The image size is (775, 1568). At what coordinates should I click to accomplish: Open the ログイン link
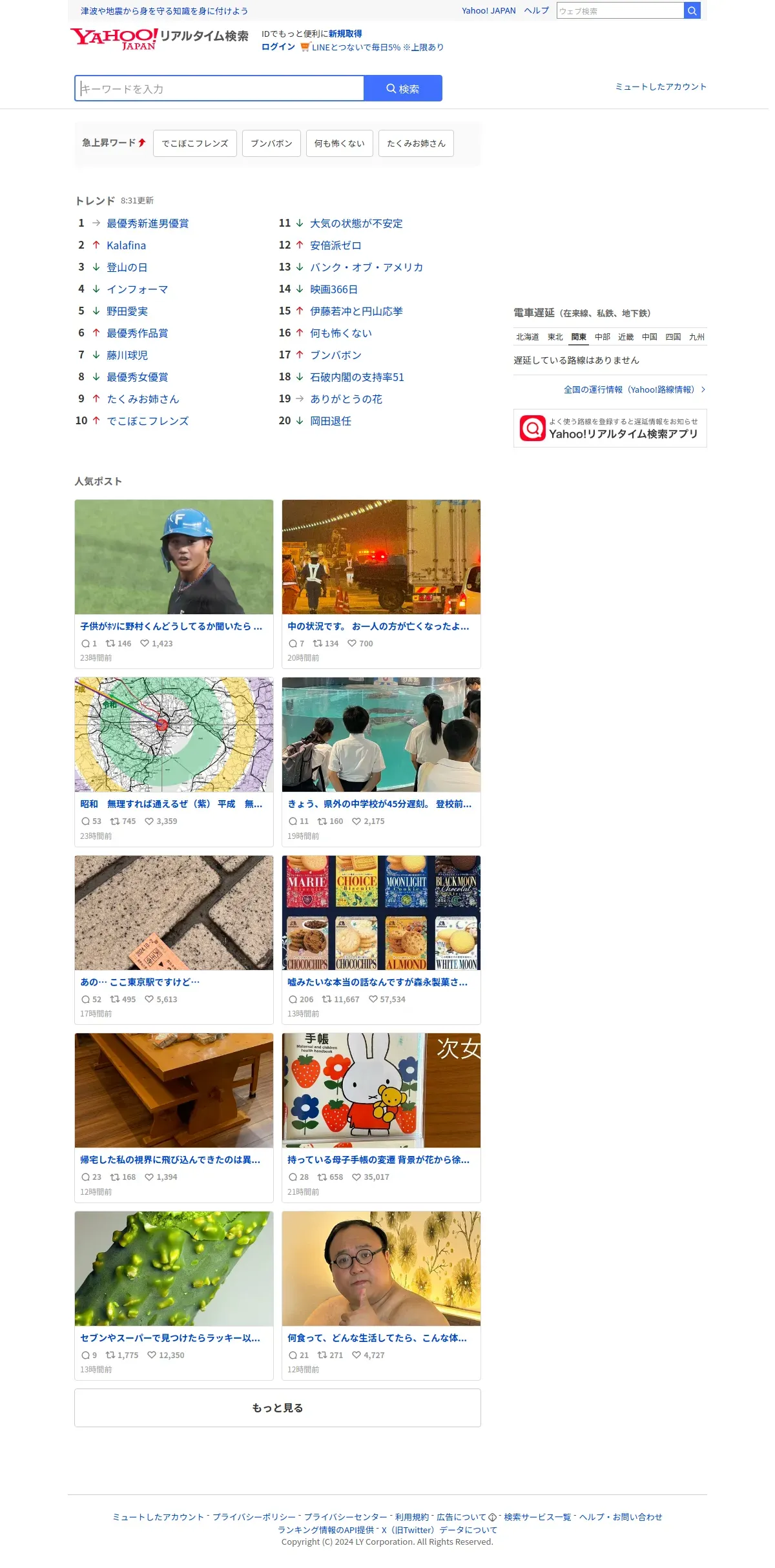[278, 47]
